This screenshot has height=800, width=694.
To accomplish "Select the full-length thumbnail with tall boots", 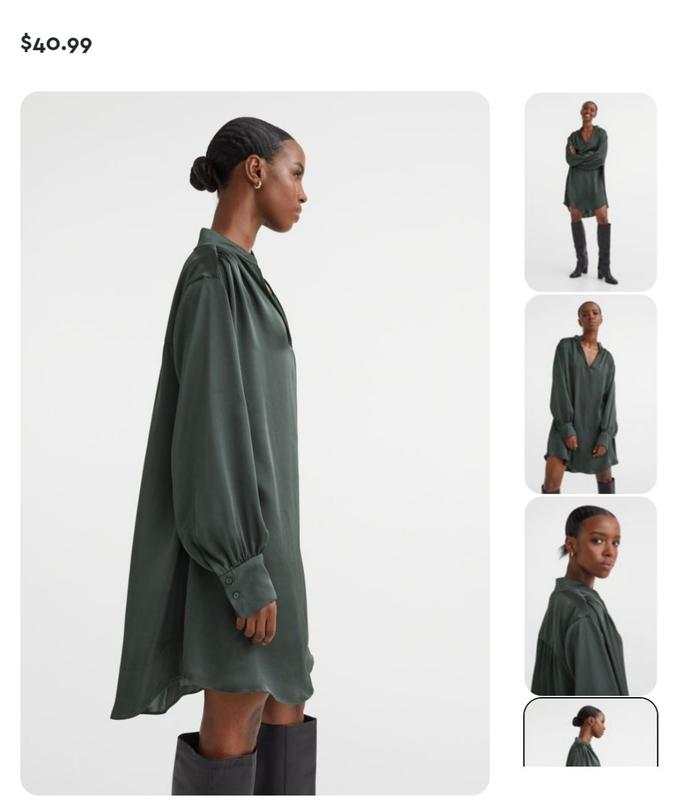I will [590, 192].
